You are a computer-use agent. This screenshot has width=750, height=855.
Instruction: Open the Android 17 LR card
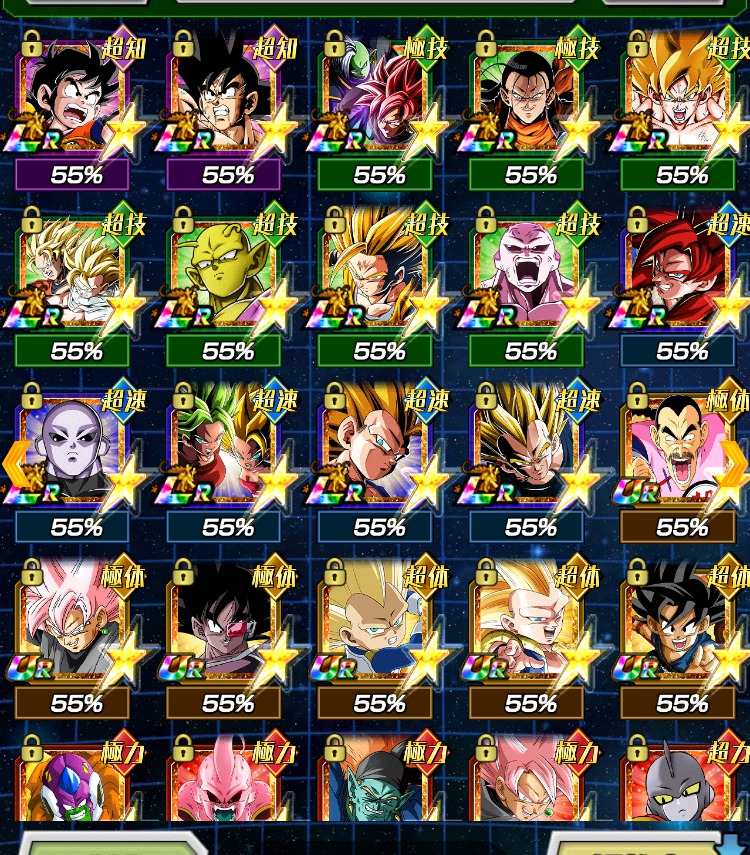[x=526, y=100]
